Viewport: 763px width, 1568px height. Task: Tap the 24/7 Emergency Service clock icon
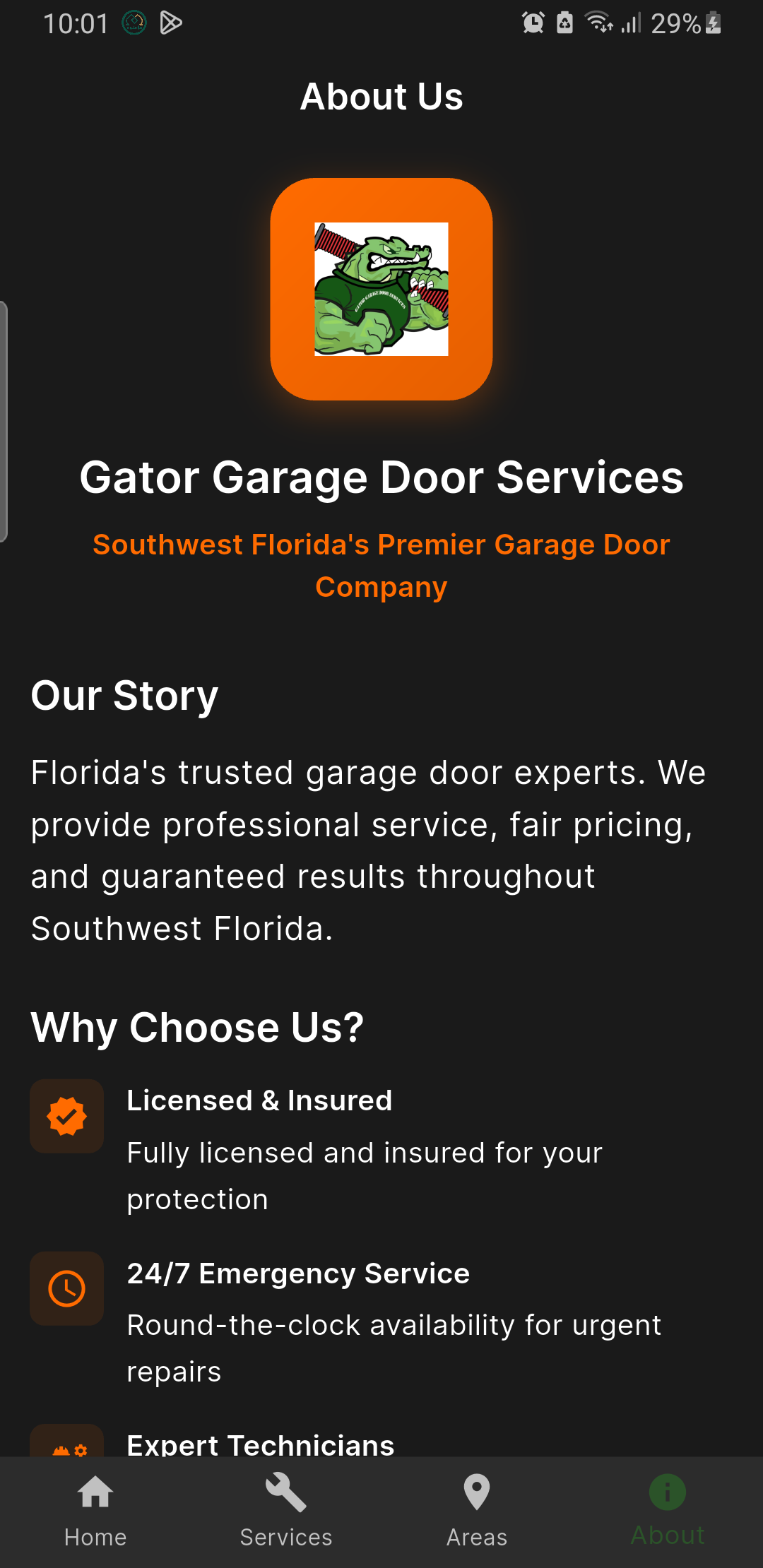tap(66, 1288)
